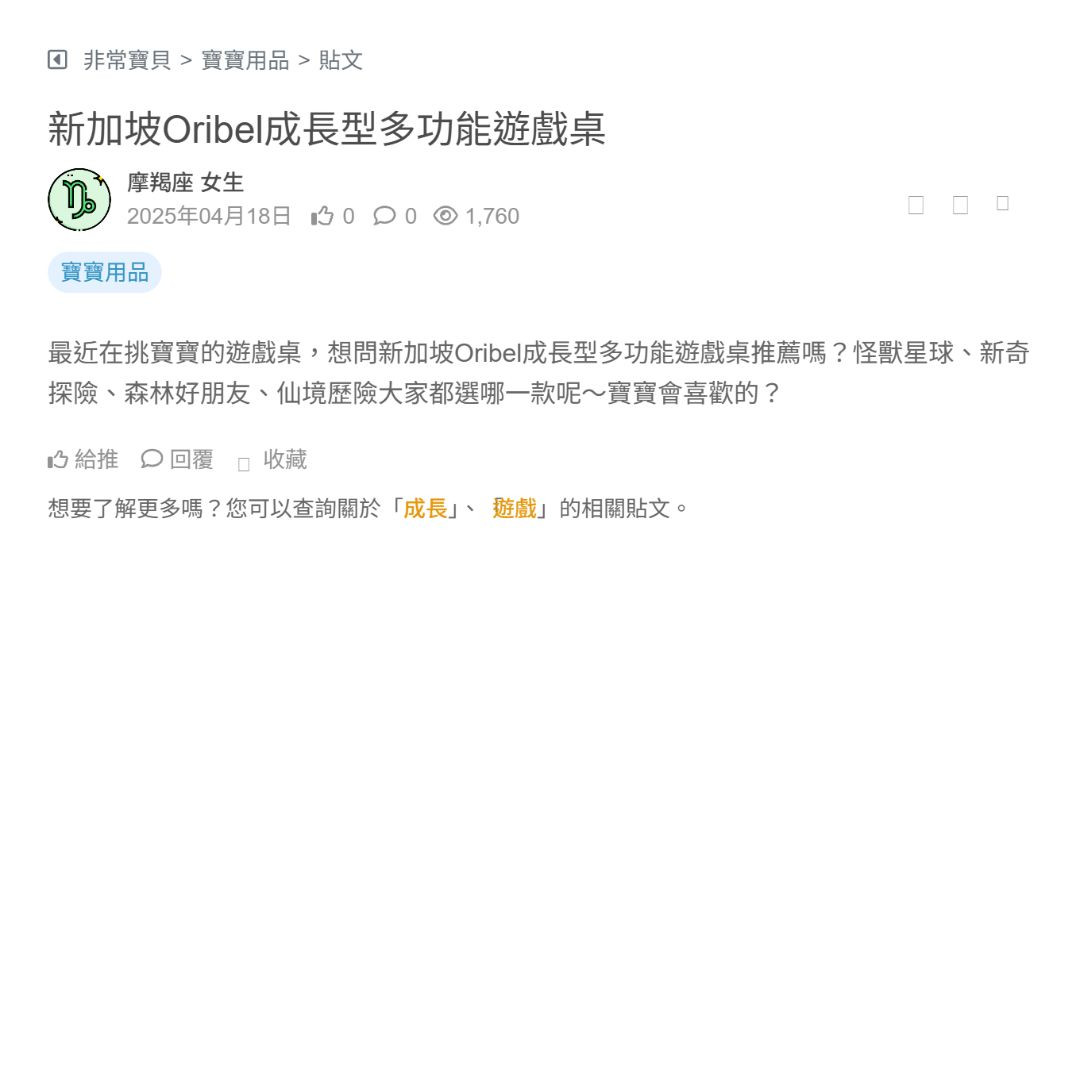Save the post with 收藏
Viewport: 1080px width, 1080px height.
point(273,460)
